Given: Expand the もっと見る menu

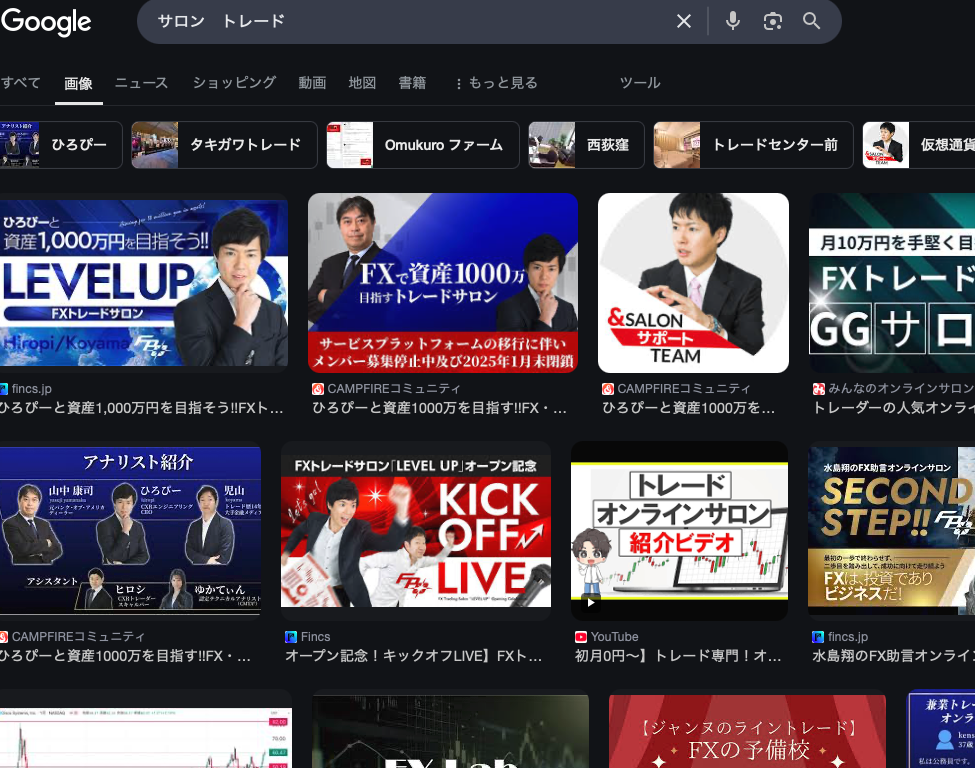Looking at the screenshot, I should tap(496, 83).
